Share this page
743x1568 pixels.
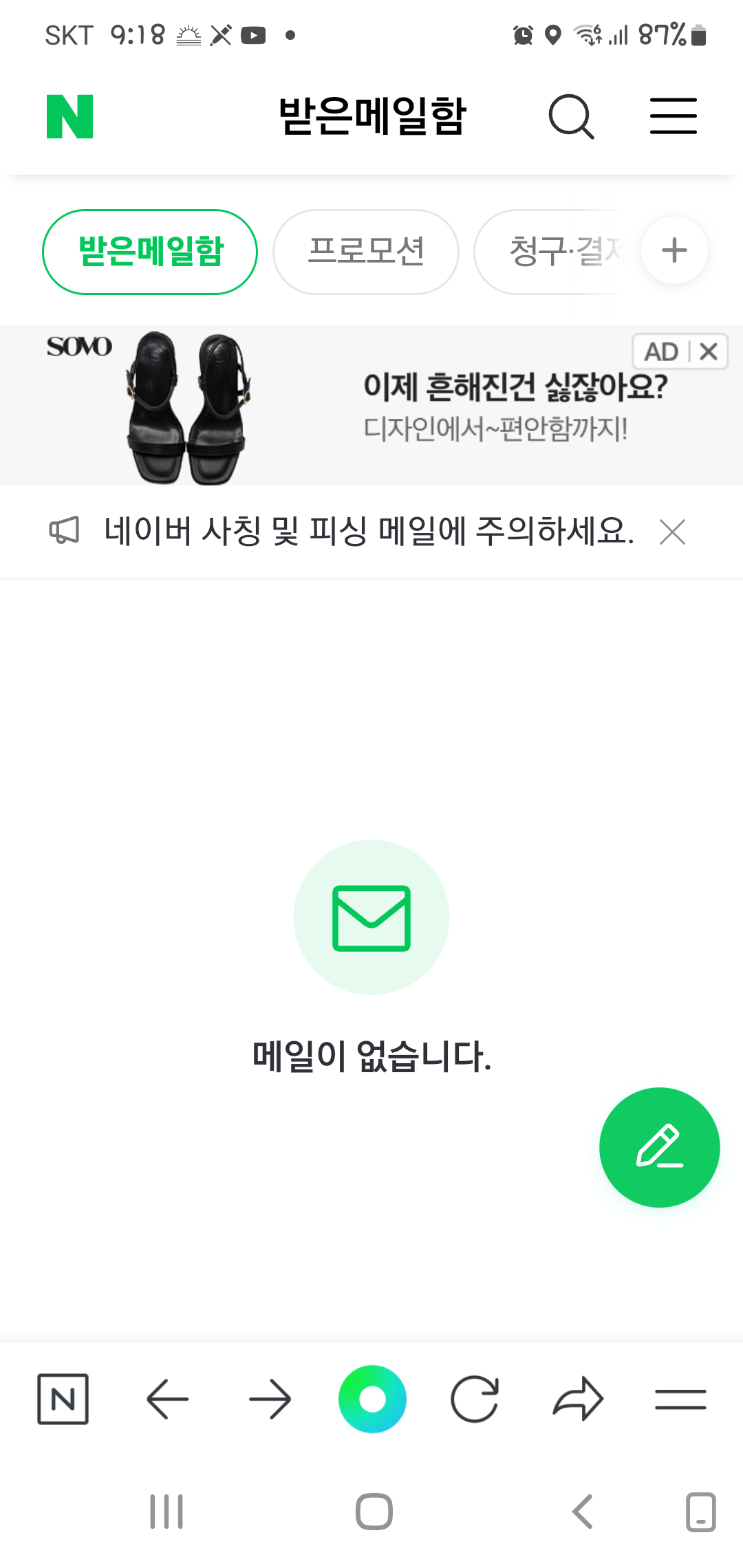click(578, 1399)
